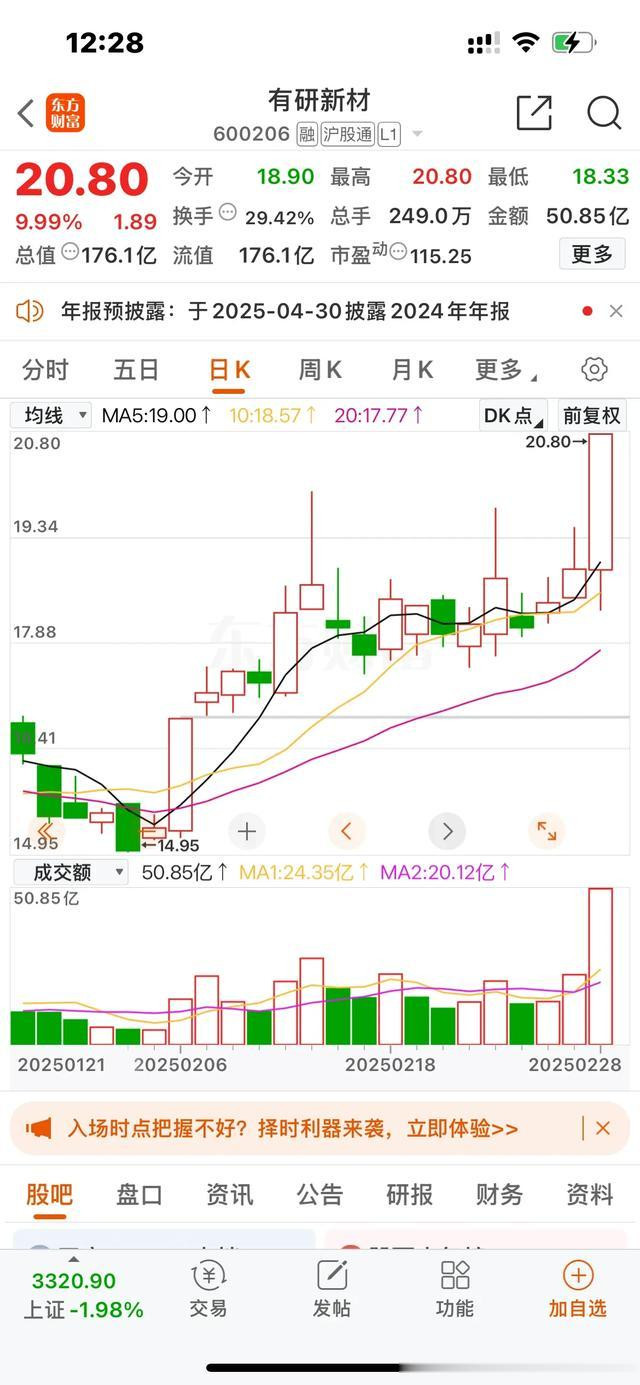Expand the 均线 indicator dropdown
640x1385 pixels.
pos(51,415)
